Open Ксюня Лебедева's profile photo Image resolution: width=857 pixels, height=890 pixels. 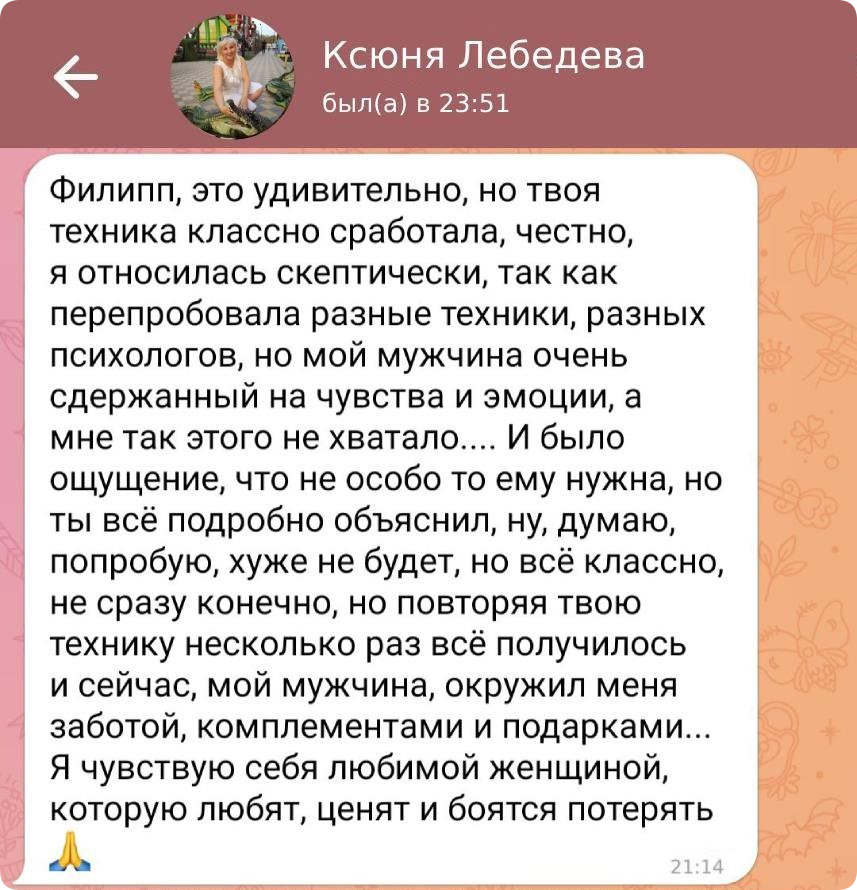(x=234, y=77)
